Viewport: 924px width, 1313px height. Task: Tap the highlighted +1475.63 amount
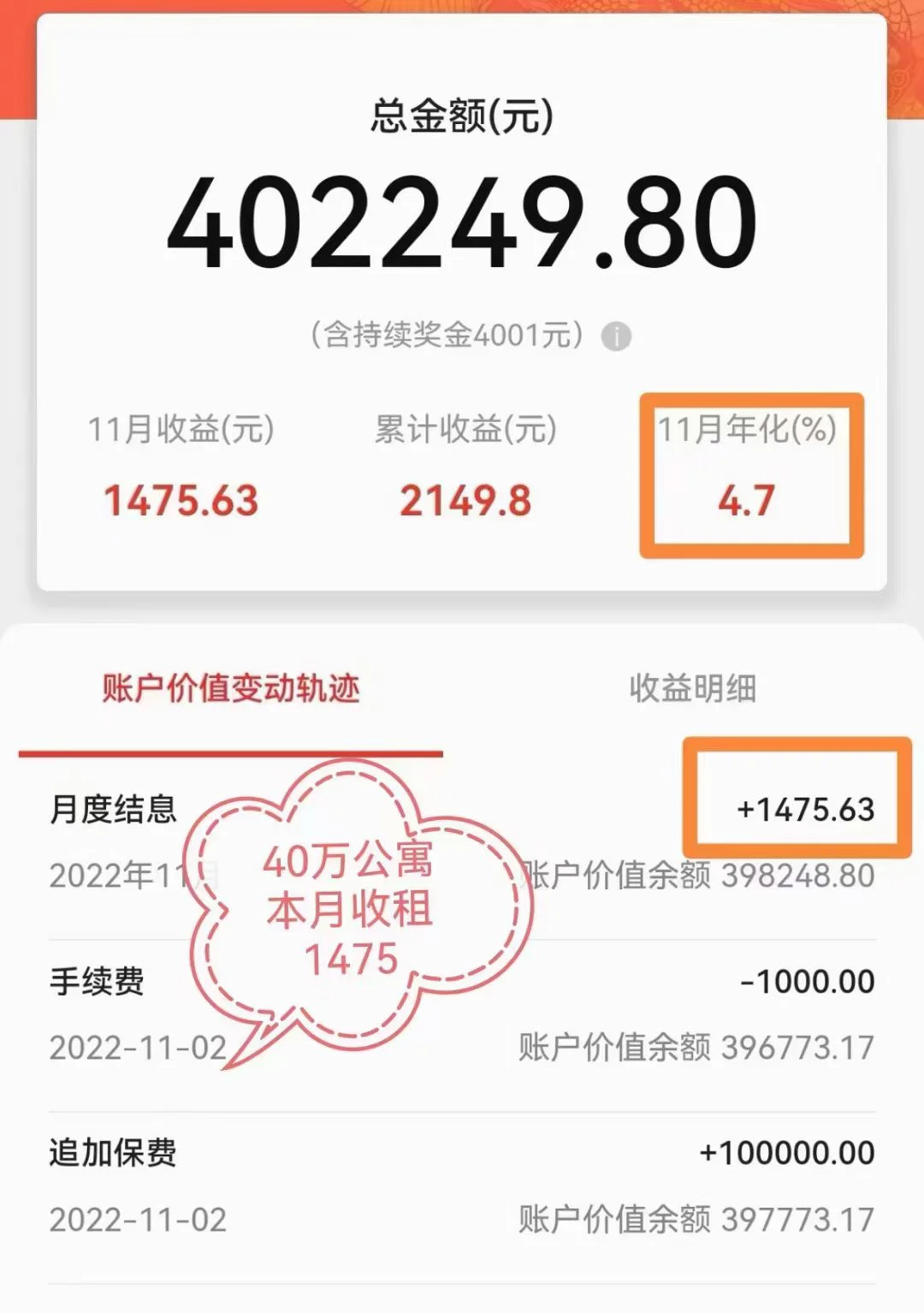pos(807,807)
